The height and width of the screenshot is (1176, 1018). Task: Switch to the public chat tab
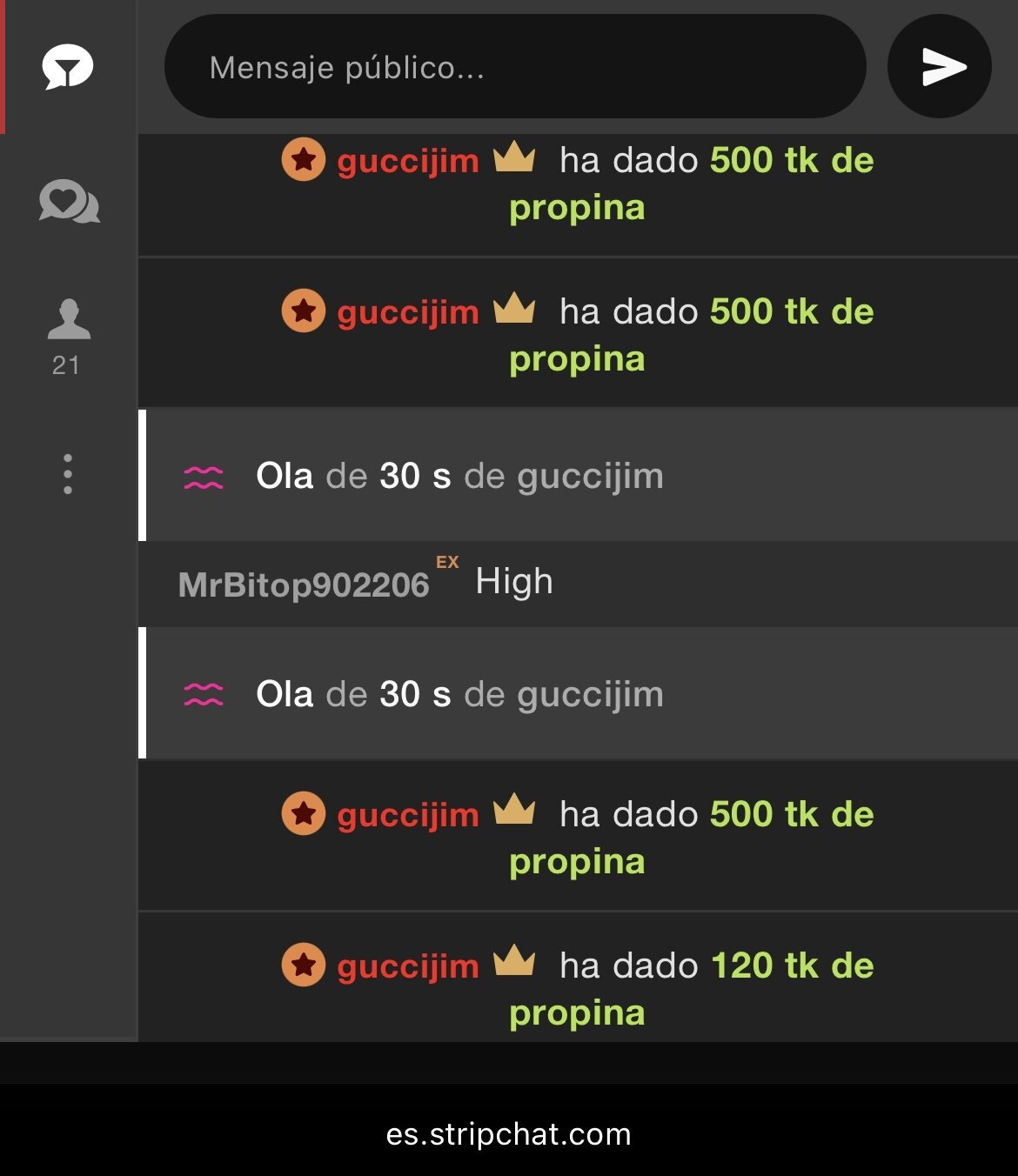[68, 67]
